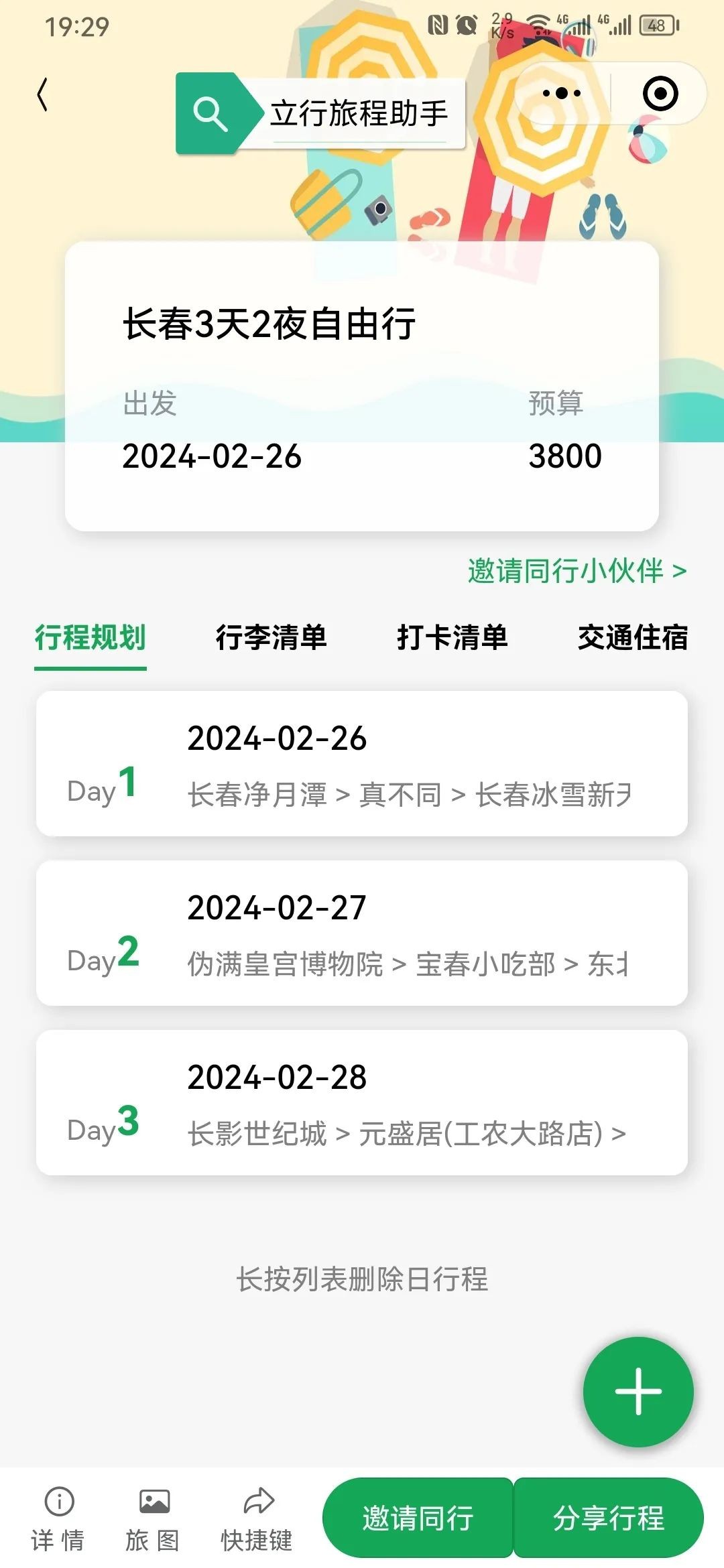Open the Day 2 itinerary for 2024-02-27

(362, 933)
